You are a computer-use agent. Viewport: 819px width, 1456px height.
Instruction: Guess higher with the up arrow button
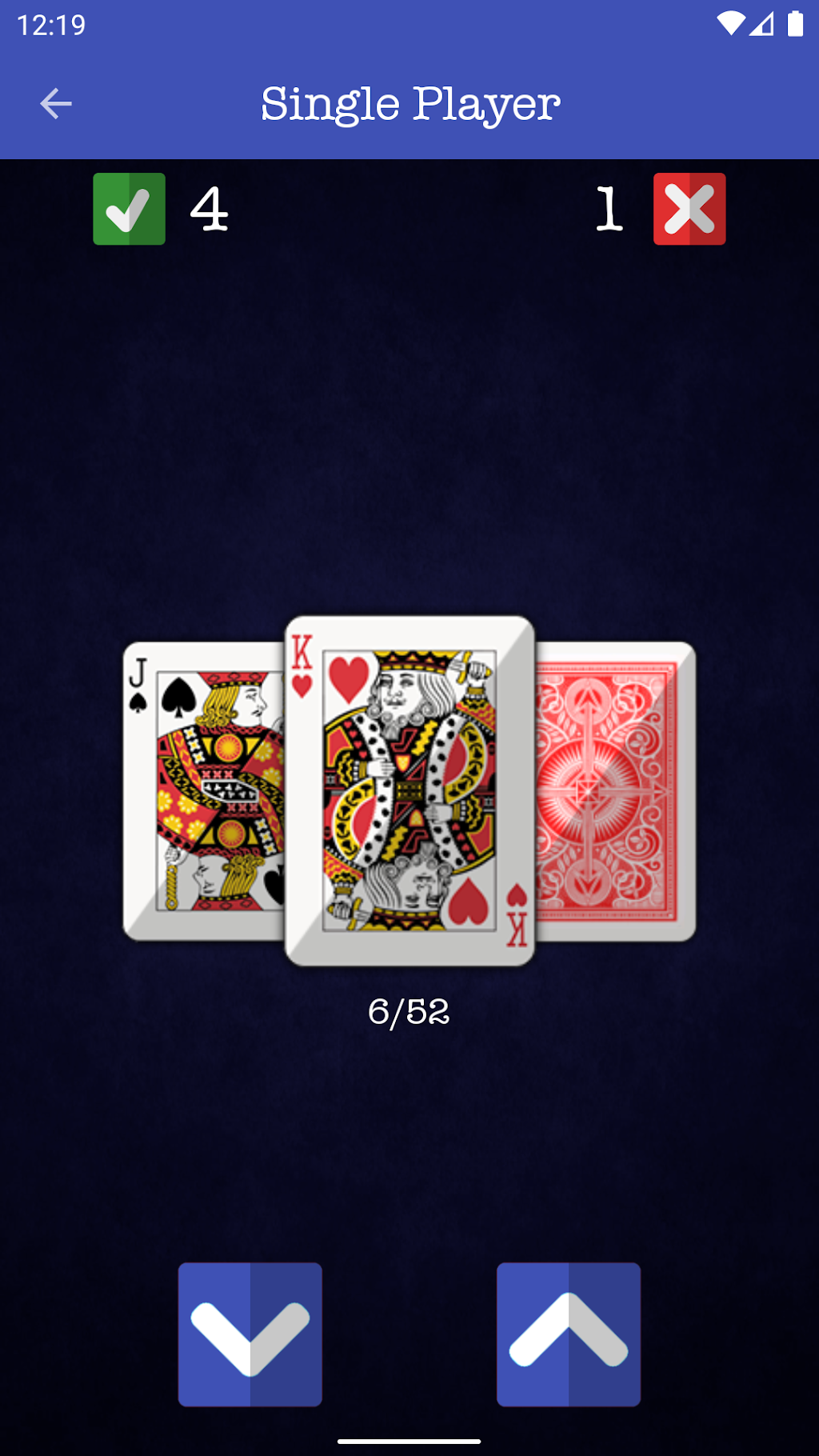click(568, 1334)
